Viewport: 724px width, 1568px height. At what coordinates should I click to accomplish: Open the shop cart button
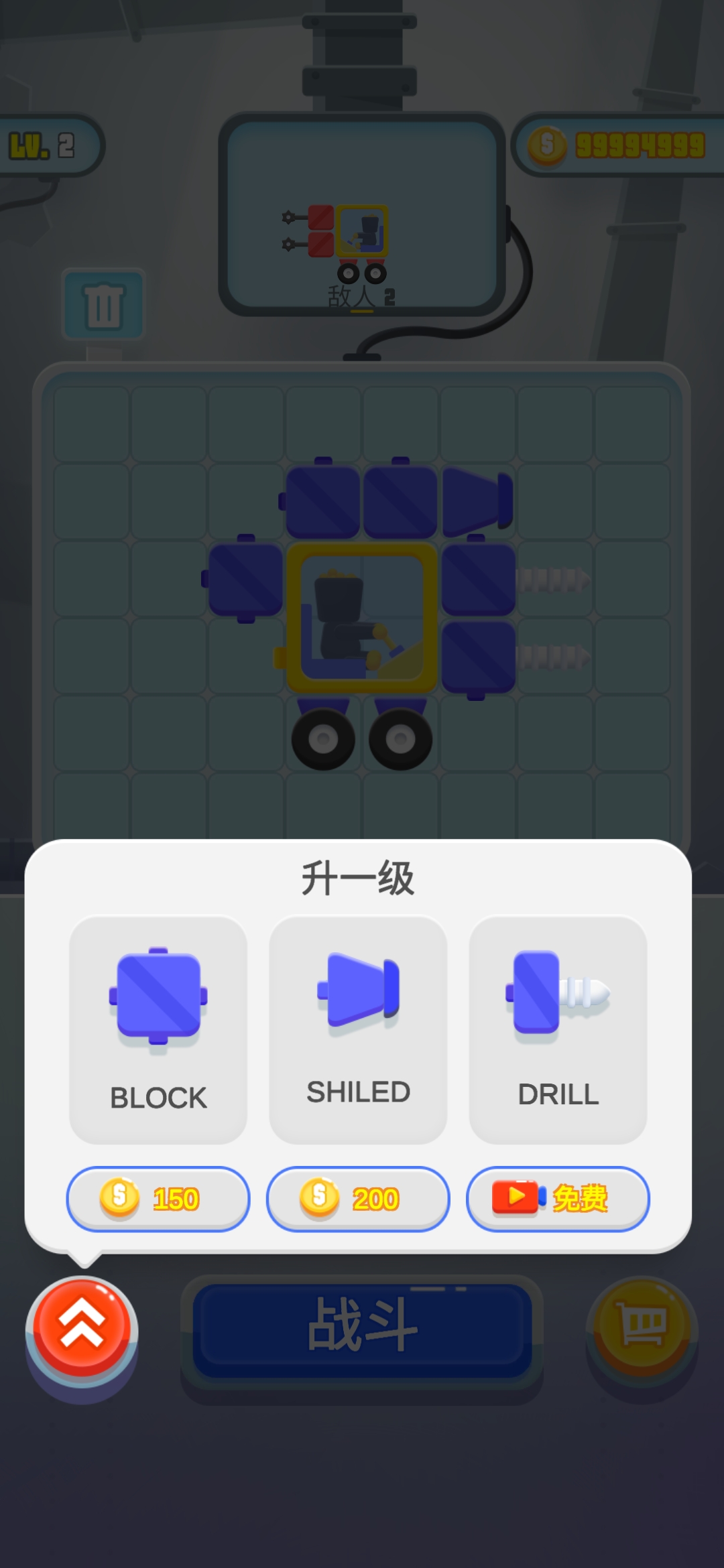tap(642, 1325)
